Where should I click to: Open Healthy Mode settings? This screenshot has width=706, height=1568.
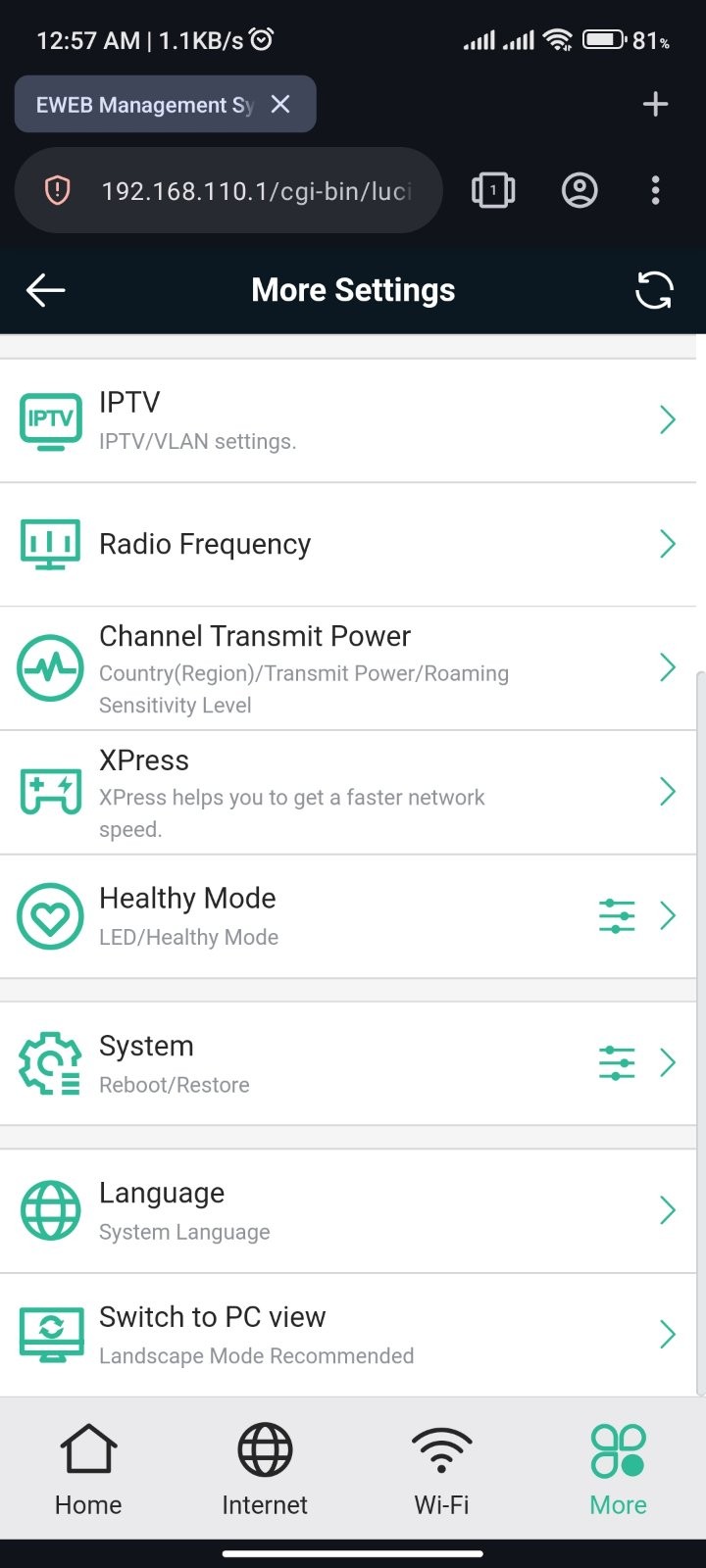point(348,916)
